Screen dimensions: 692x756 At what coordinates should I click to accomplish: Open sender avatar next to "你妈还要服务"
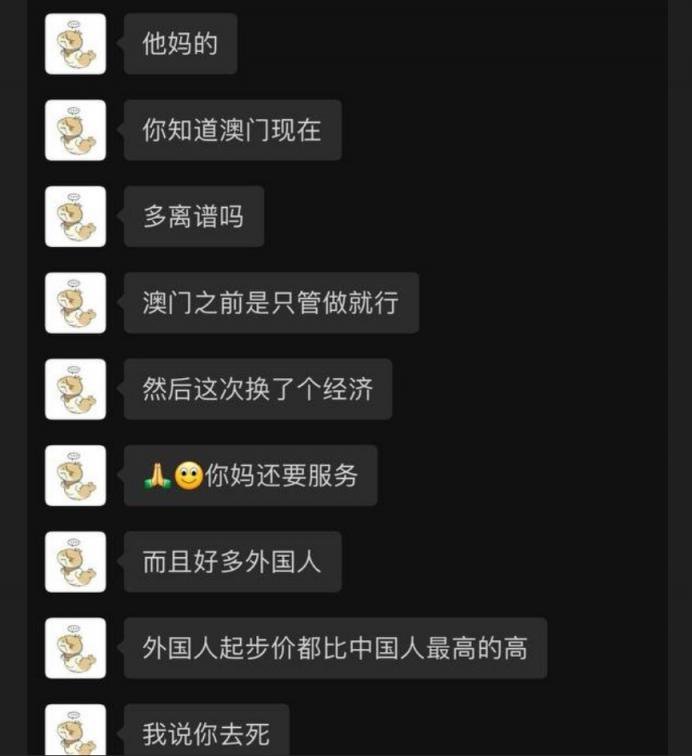click(75, 476)
